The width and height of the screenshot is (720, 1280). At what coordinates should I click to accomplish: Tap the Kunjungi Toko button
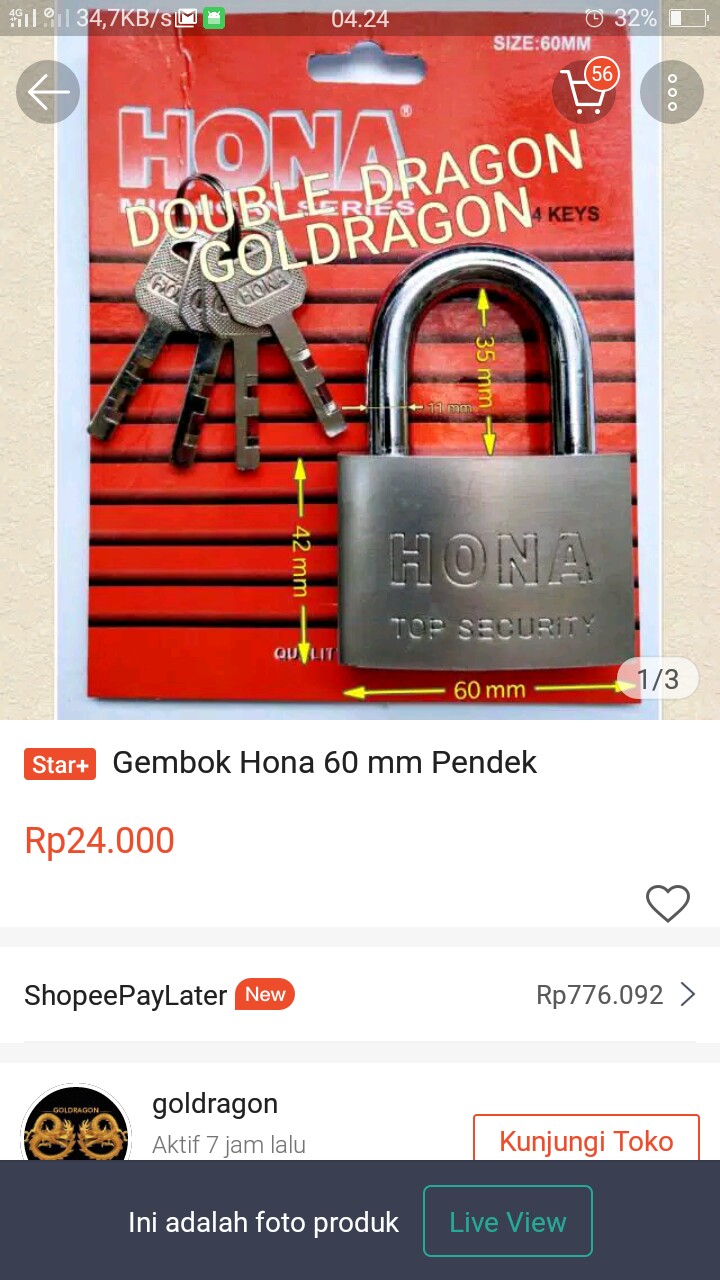pyautogui.click(x=585, y=1140)
